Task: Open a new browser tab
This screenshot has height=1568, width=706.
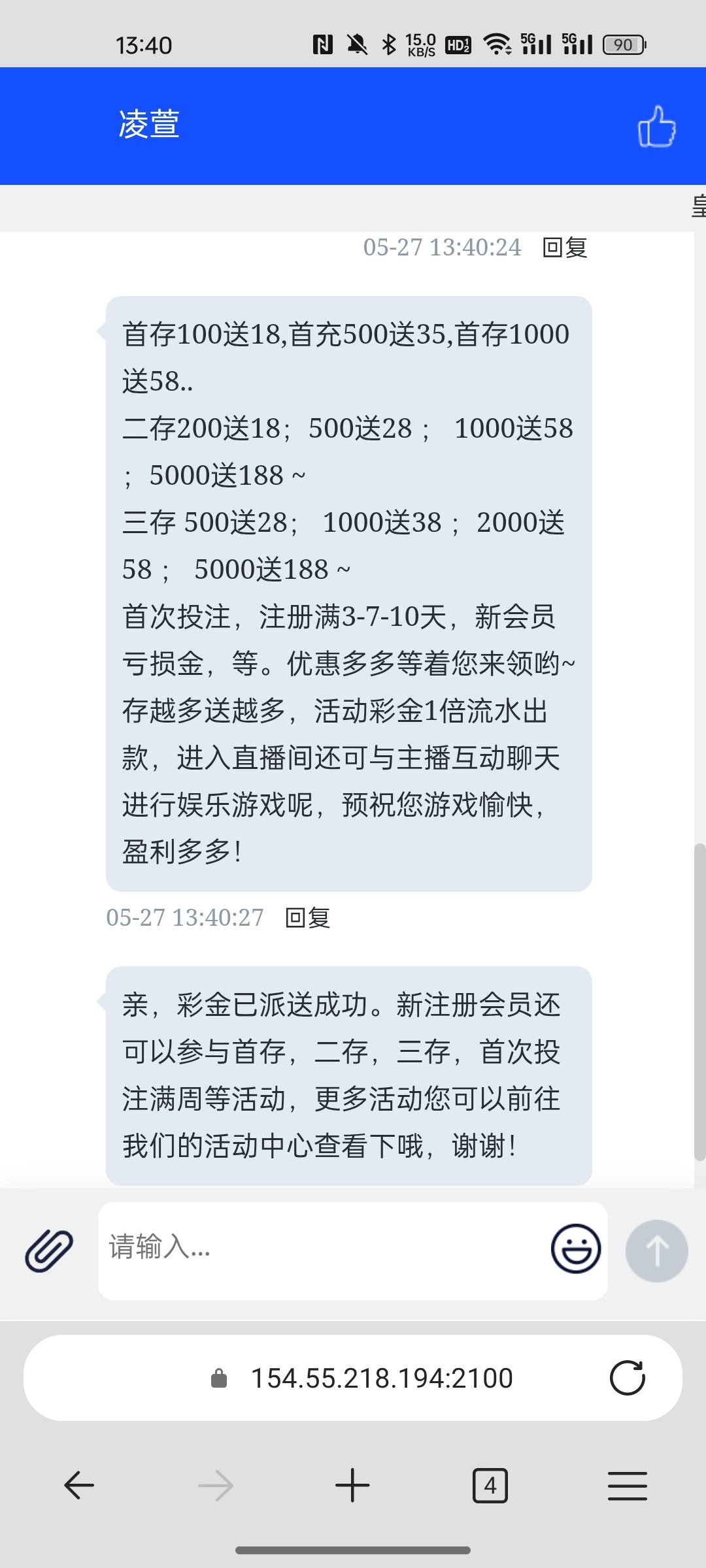Action: [x=352, y=1486]
